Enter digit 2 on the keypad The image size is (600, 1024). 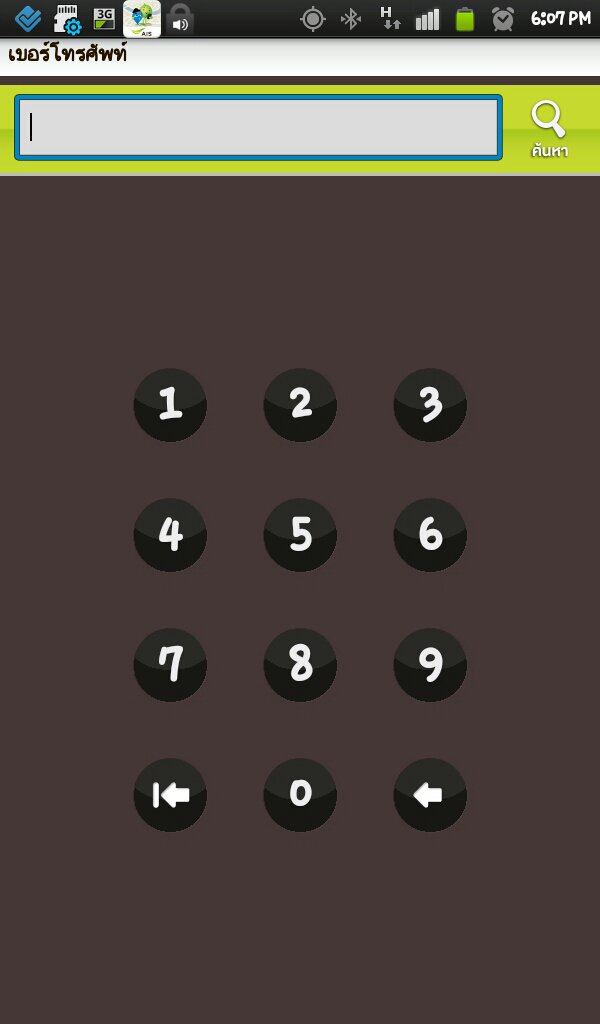pyautogui.click(x=300, y=405)
